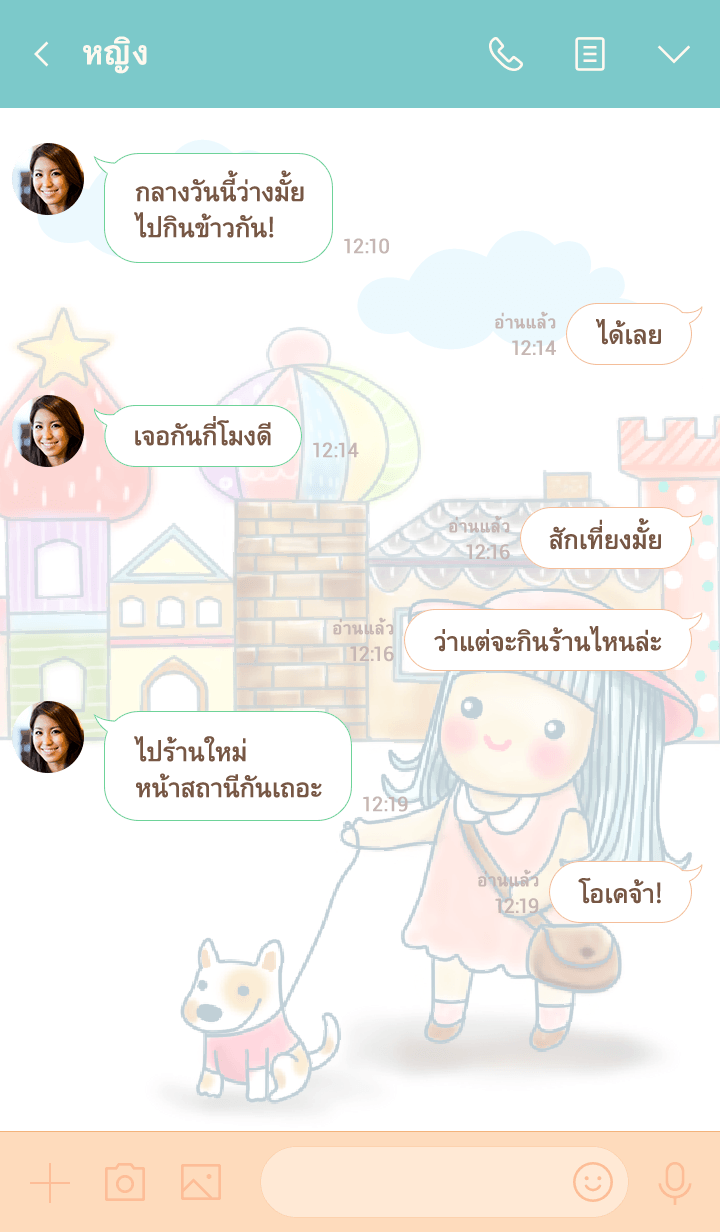Open the chat notes icon
The height and width of the screenshot is (1232, 720).
pos(590,54)
